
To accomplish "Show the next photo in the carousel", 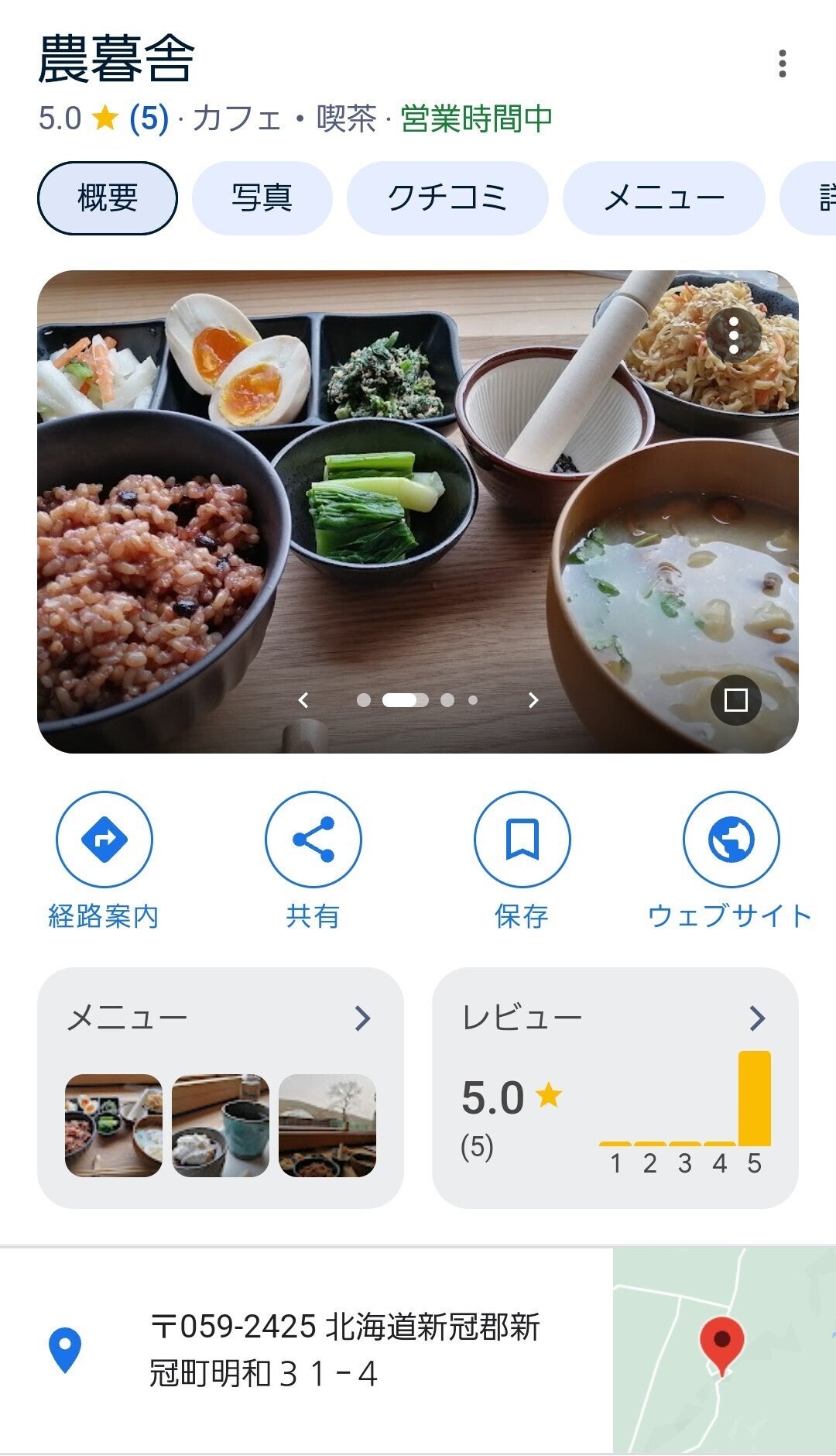I will click(533, 700).
